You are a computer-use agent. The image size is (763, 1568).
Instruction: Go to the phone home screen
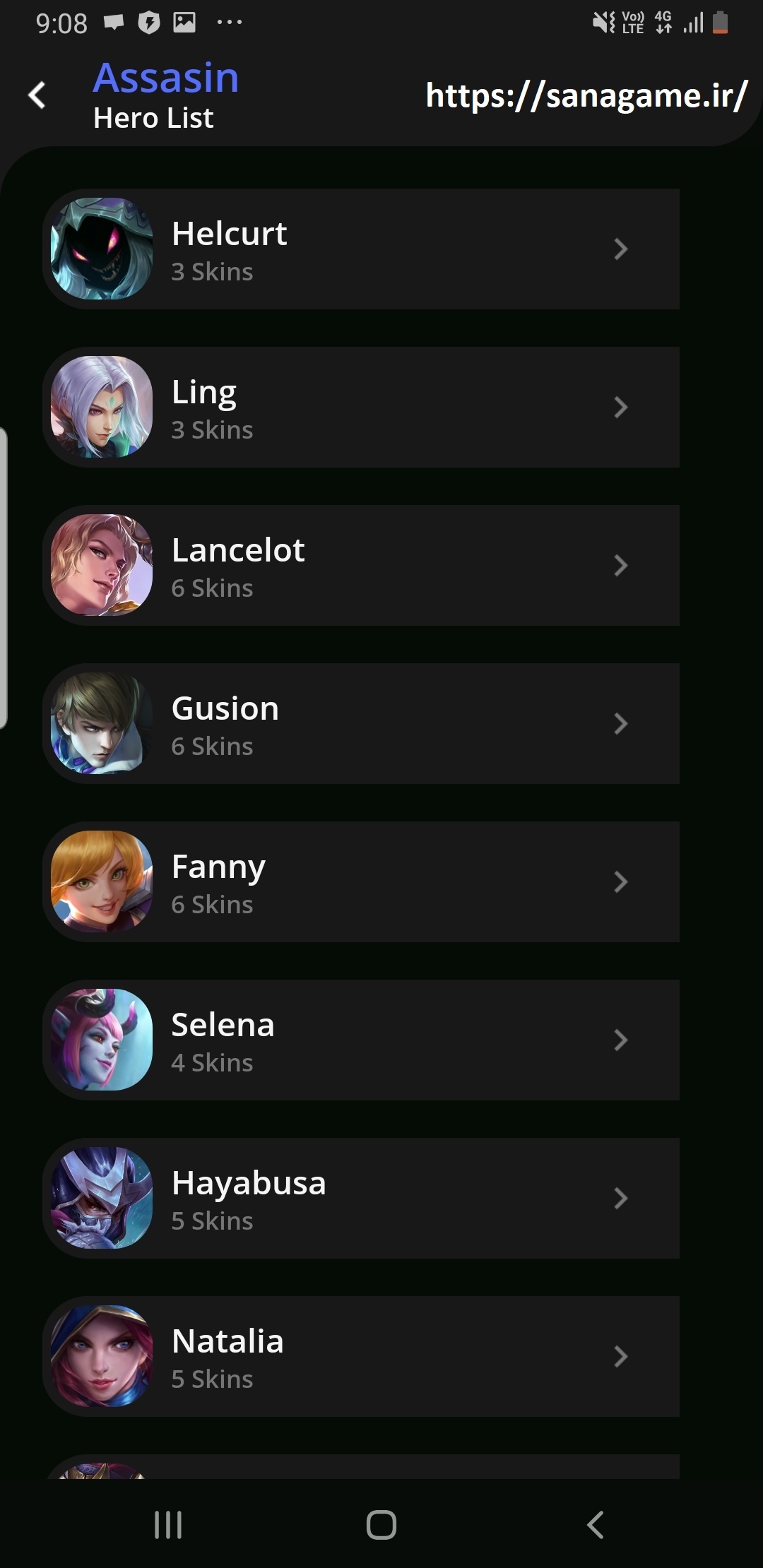(381, 1525)
